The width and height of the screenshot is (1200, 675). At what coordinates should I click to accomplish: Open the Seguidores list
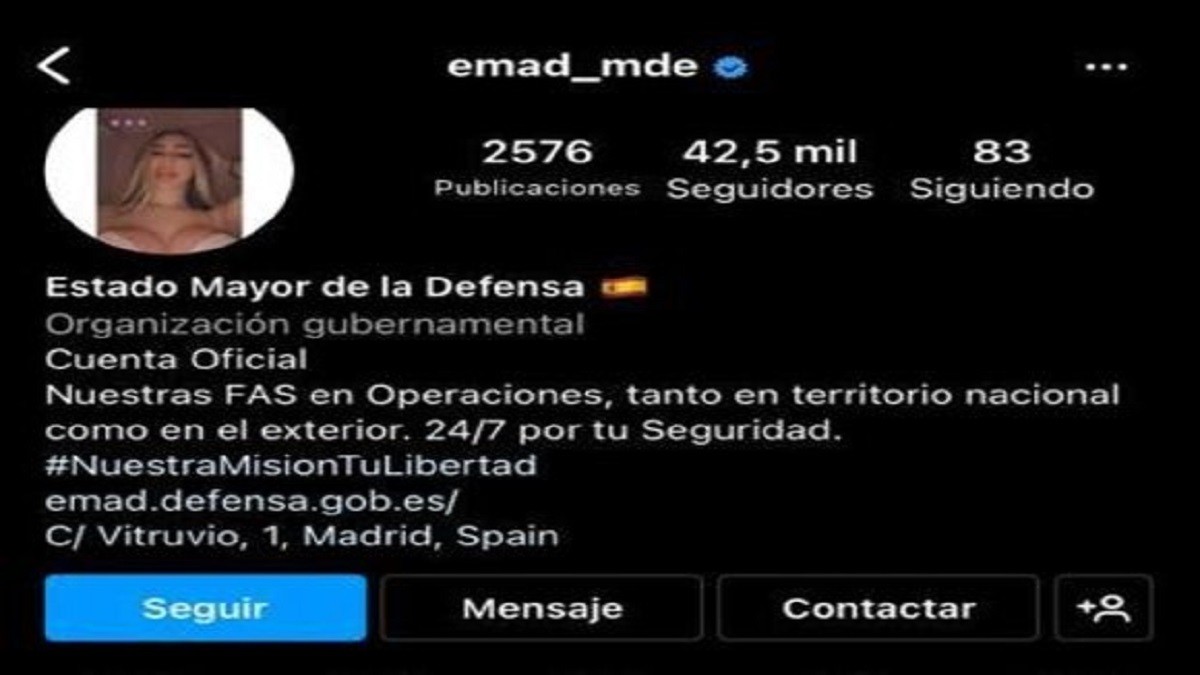coord(769,168)
